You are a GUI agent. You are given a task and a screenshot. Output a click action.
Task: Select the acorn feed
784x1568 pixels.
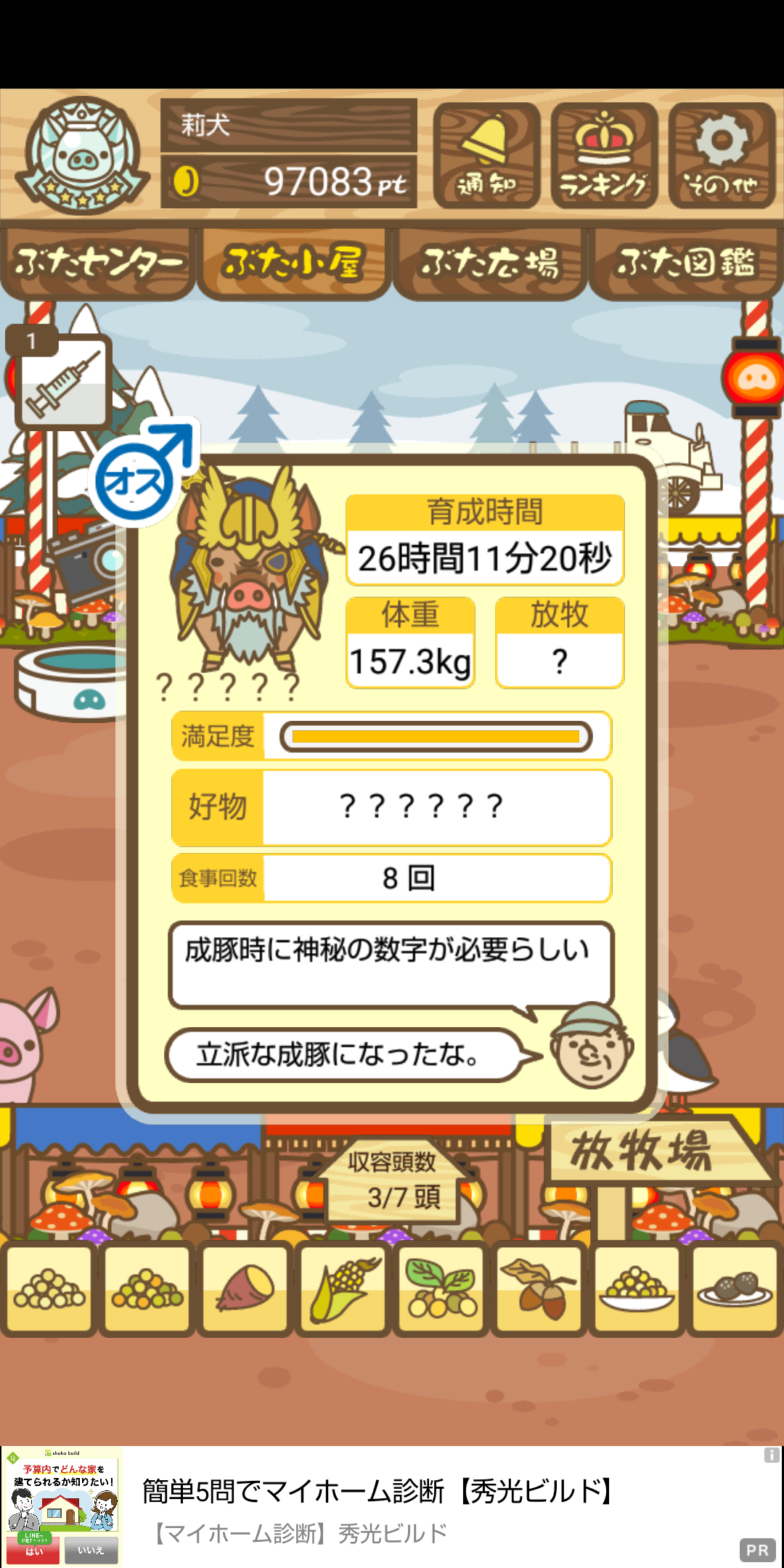(x=538, y=1290)
